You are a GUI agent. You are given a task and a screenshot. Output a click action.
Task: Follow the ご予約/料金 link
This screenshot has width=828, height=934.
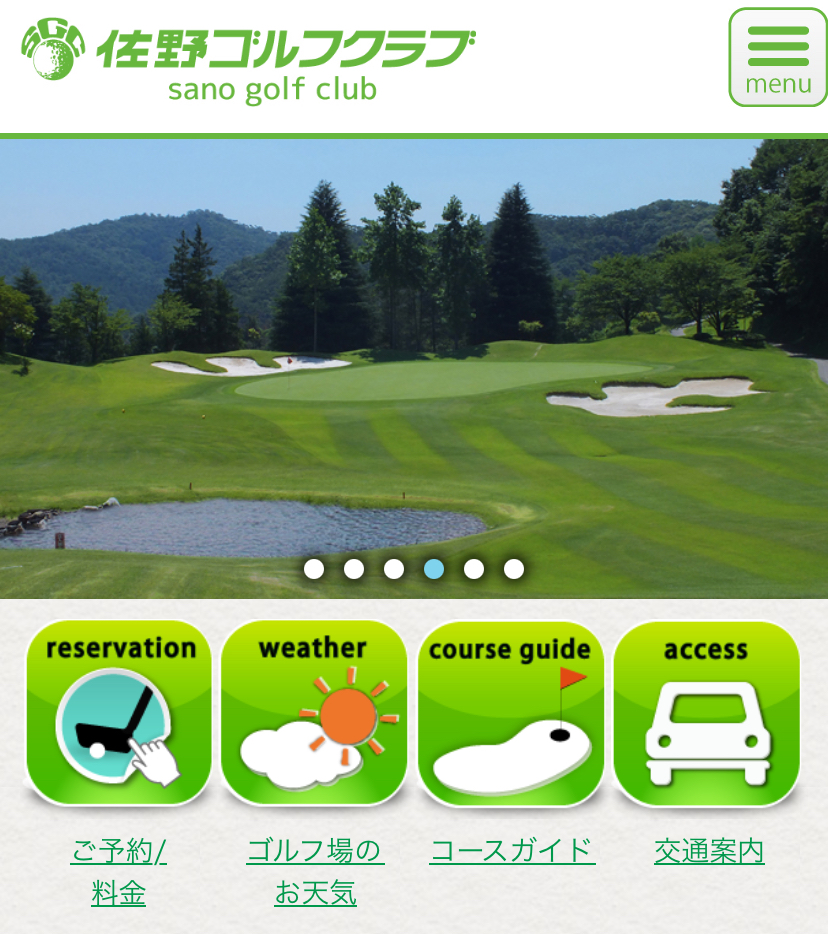(x=119, y=871)
